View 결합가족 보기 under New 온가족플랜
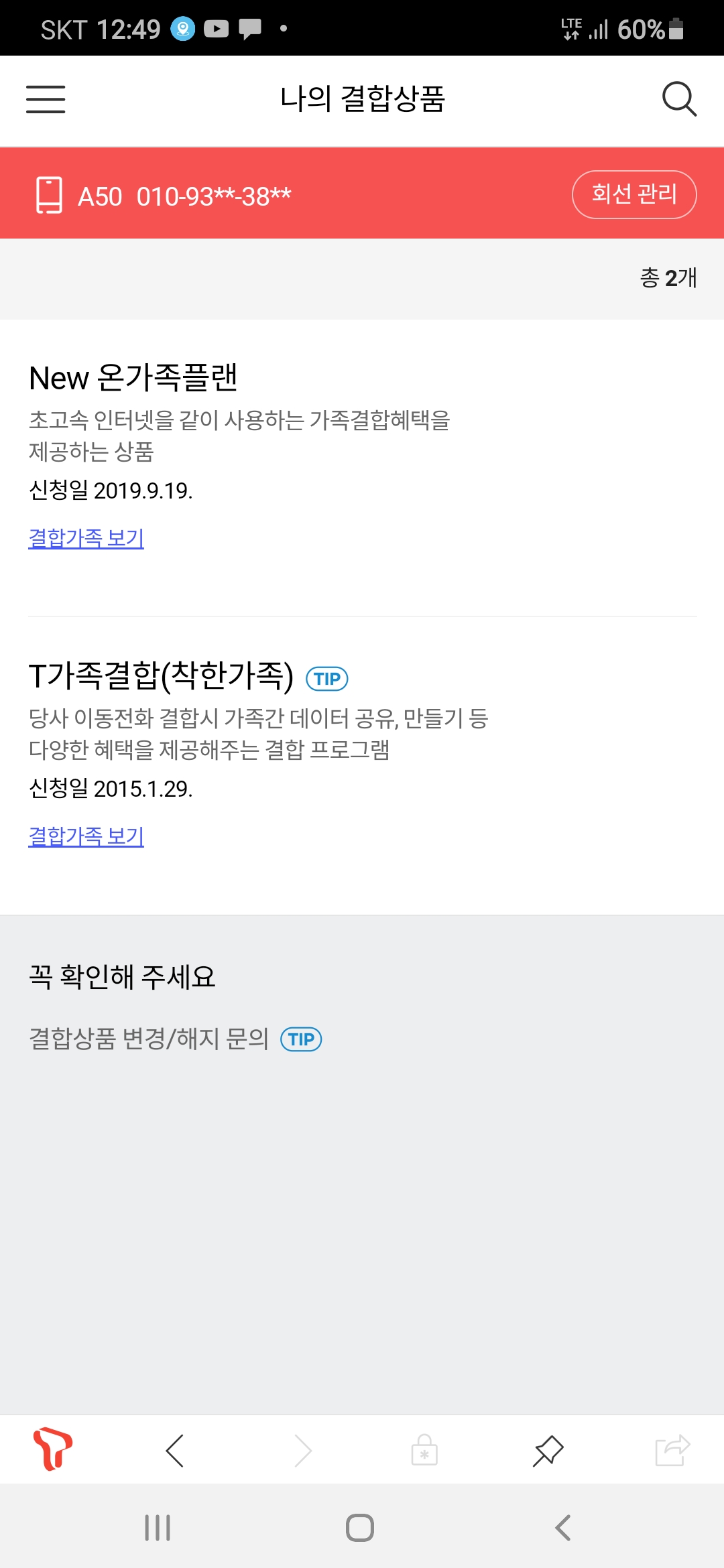This screenshot has height=1568, width=724. coord(86,537)
